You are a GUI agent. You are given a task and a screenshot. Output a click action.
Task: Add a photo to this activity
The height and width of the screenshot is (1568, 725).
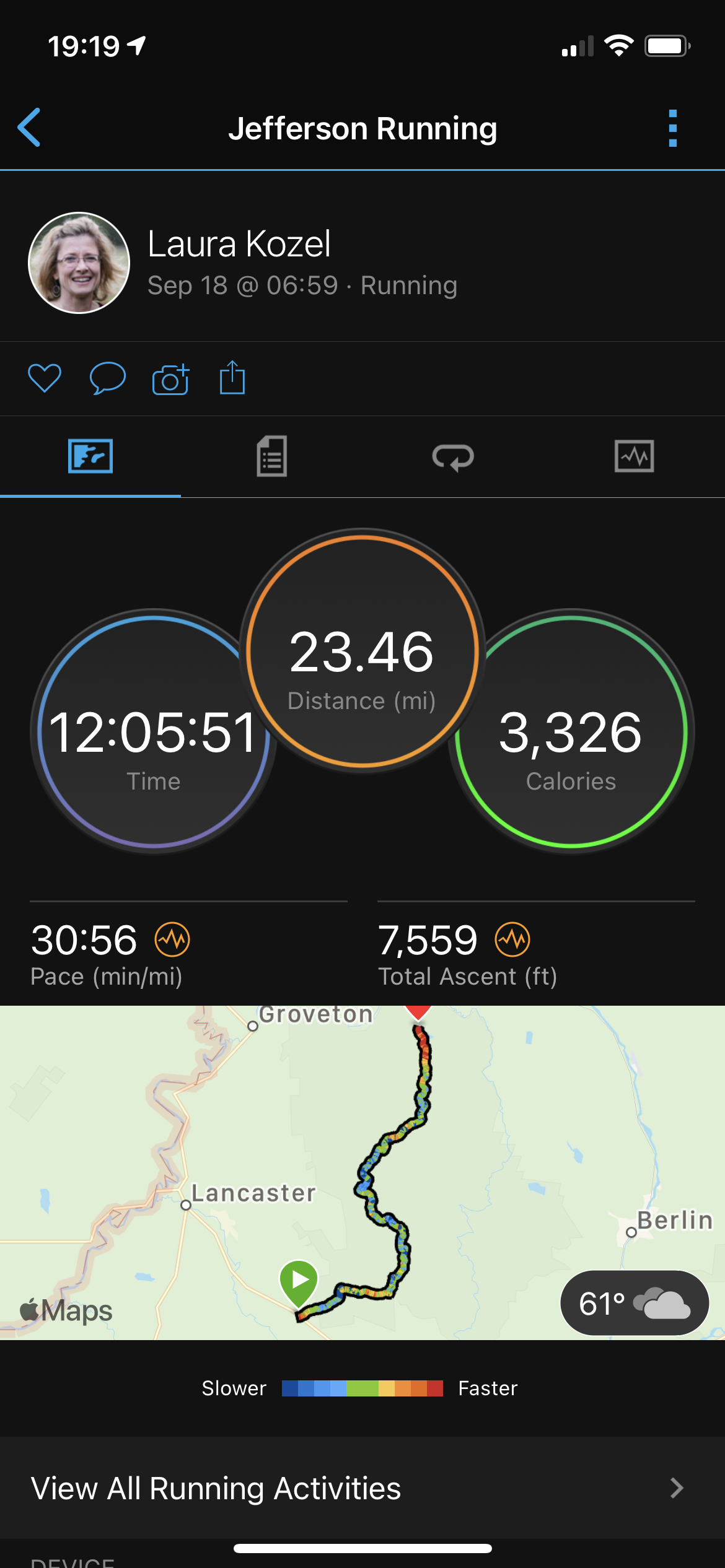[x=170, y=379]
